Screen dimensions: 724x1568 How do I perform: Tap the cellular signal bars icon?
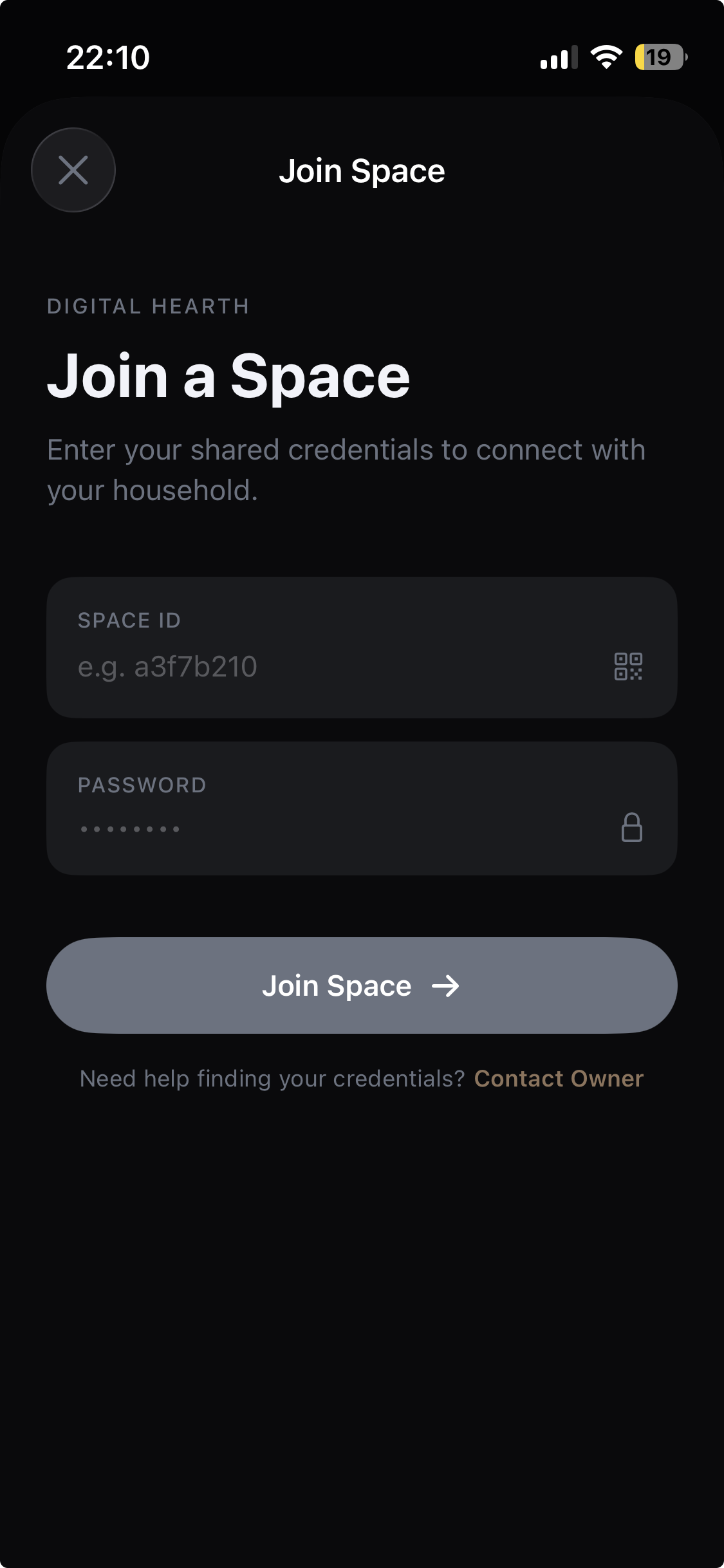click(557, 58)
